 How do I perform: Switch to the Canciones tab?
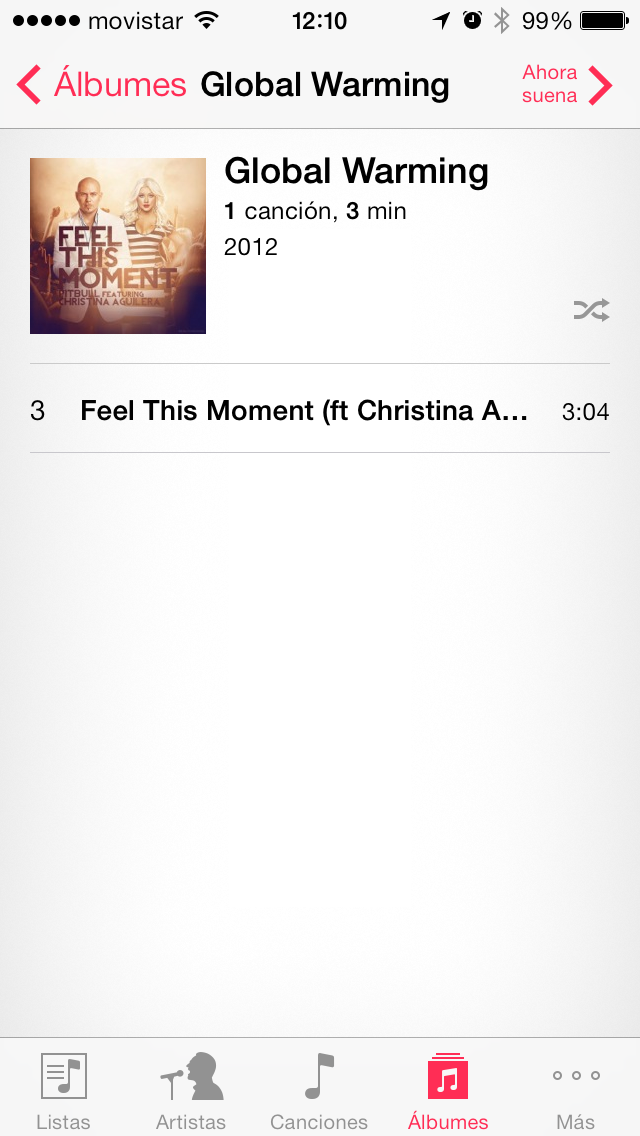coord(319,1090)
